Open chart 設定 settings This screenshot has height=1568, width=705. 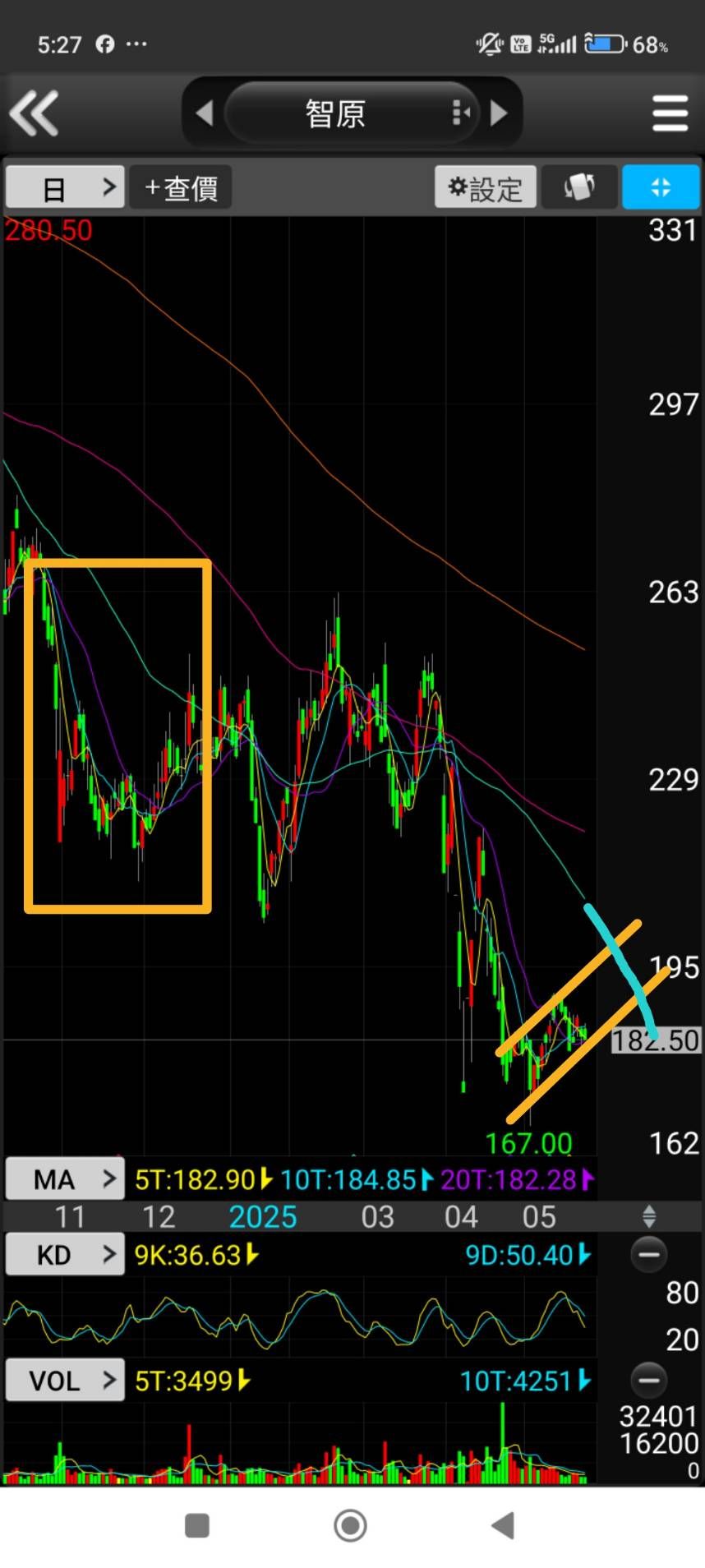coord(485,188)
